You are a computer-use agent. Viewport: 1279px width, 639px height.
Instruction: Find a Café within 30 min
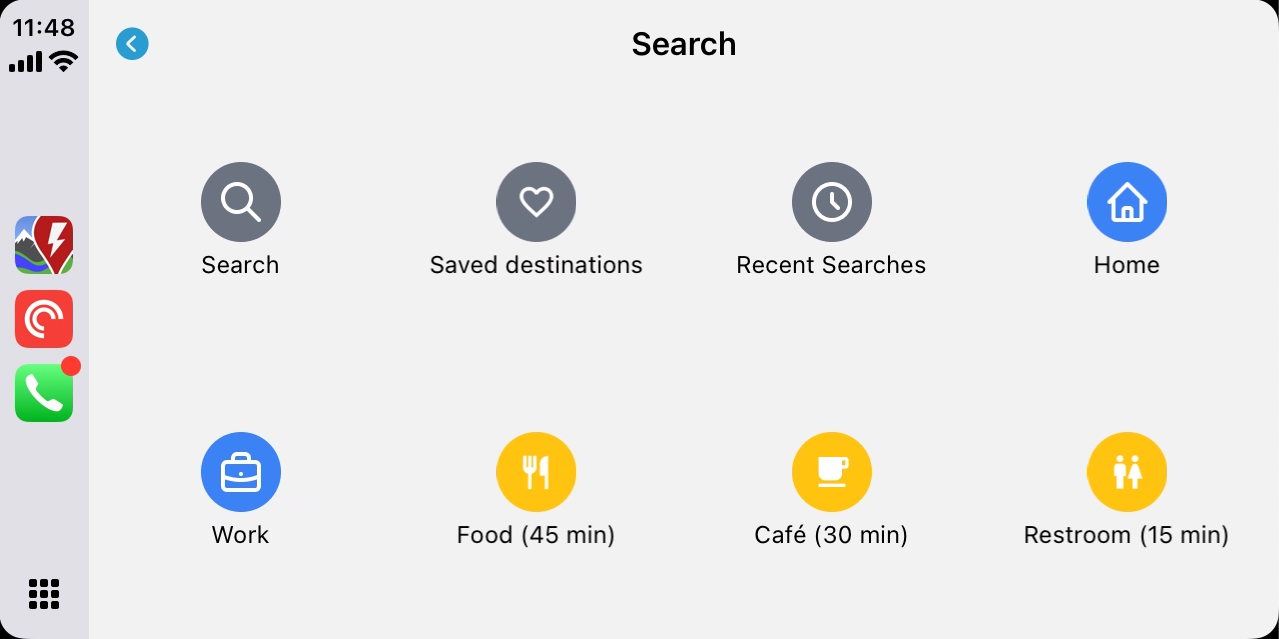point(831,472)
